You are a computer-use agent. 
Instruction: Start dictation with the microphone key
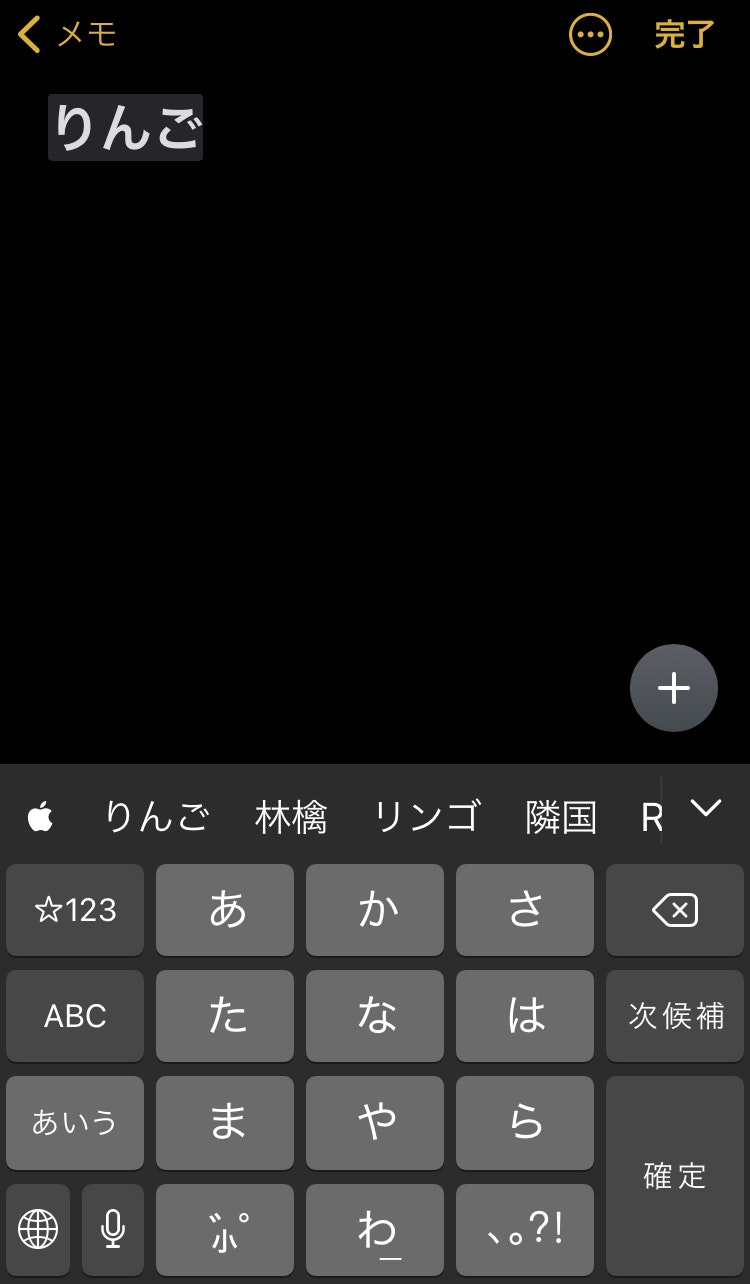tap(113, 1229)
